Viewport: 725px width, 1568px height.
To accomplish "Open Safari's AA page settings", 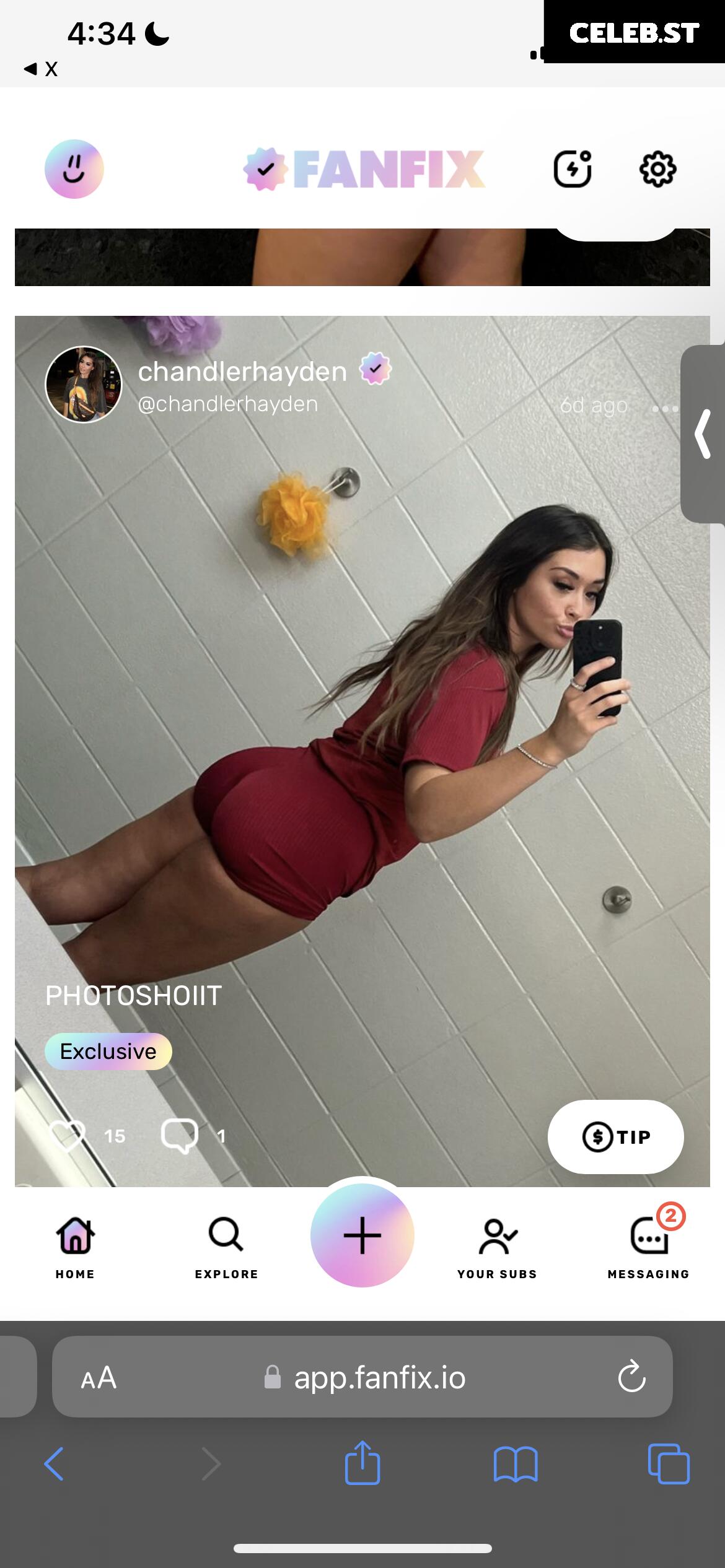I will coord(99,1378).
